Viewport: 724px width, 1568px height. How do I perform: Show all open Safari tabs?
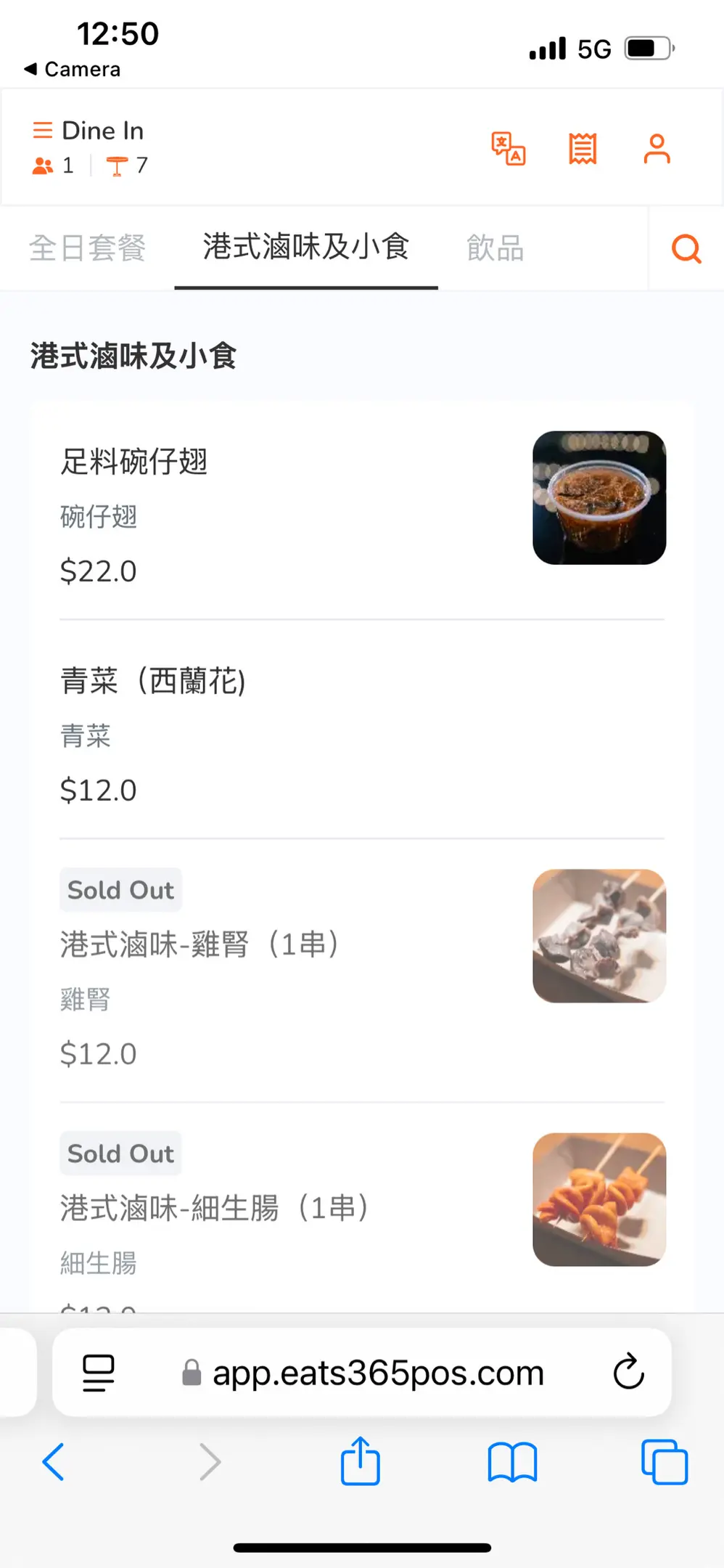[x=664, y=1461]
